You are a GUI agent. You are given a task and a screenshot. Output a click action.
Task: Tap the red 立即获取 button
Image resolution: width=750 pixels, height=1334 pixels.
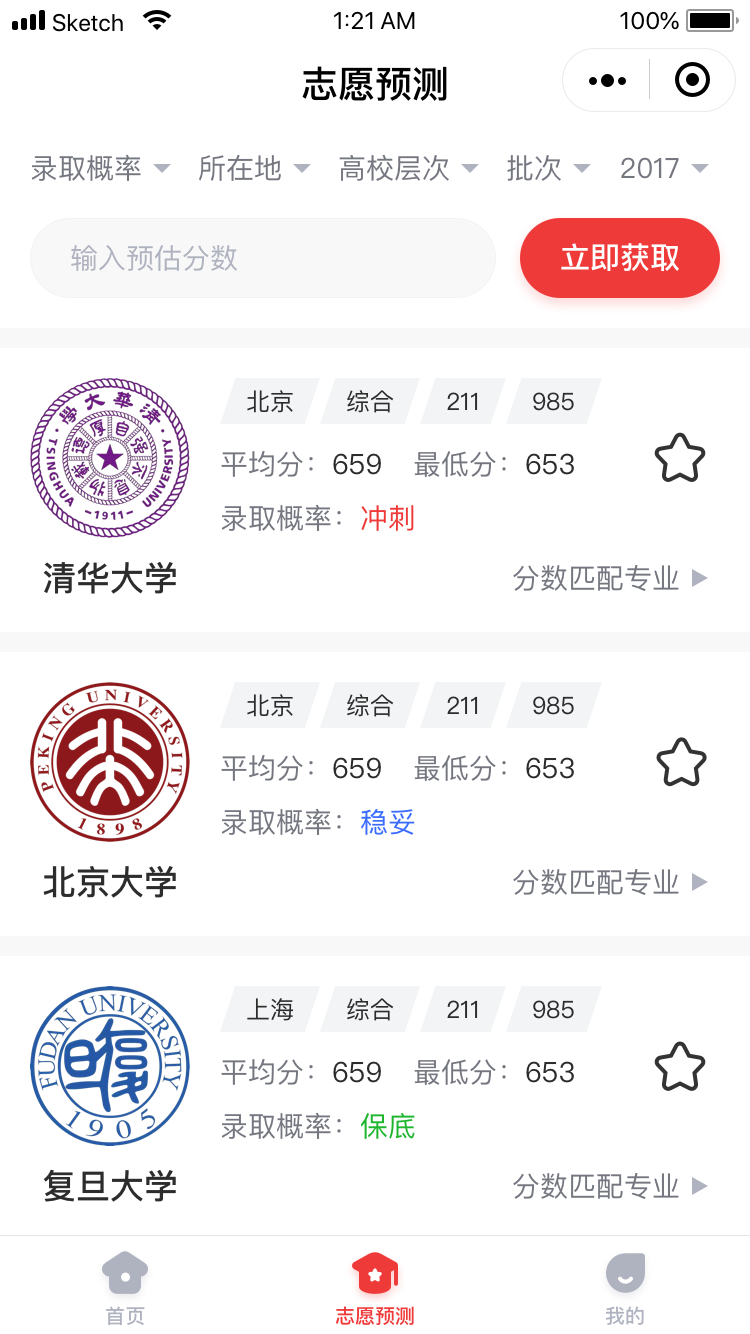pos(620,258)
